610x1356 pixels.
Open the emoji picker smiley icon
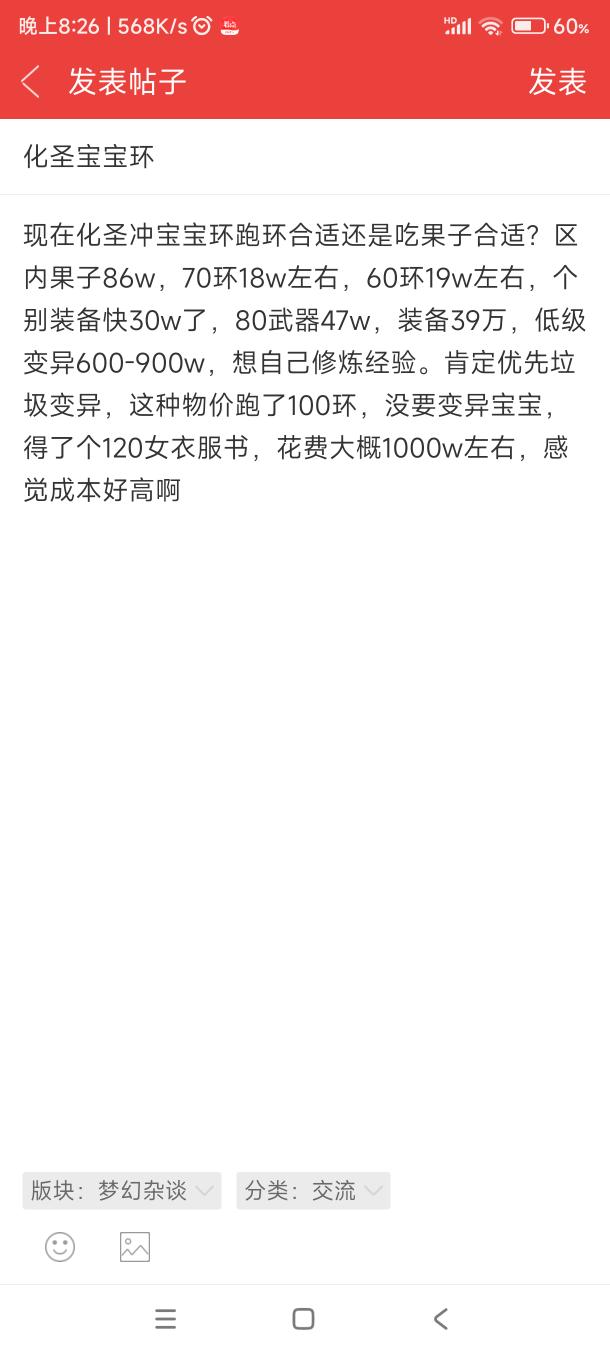60,1247
